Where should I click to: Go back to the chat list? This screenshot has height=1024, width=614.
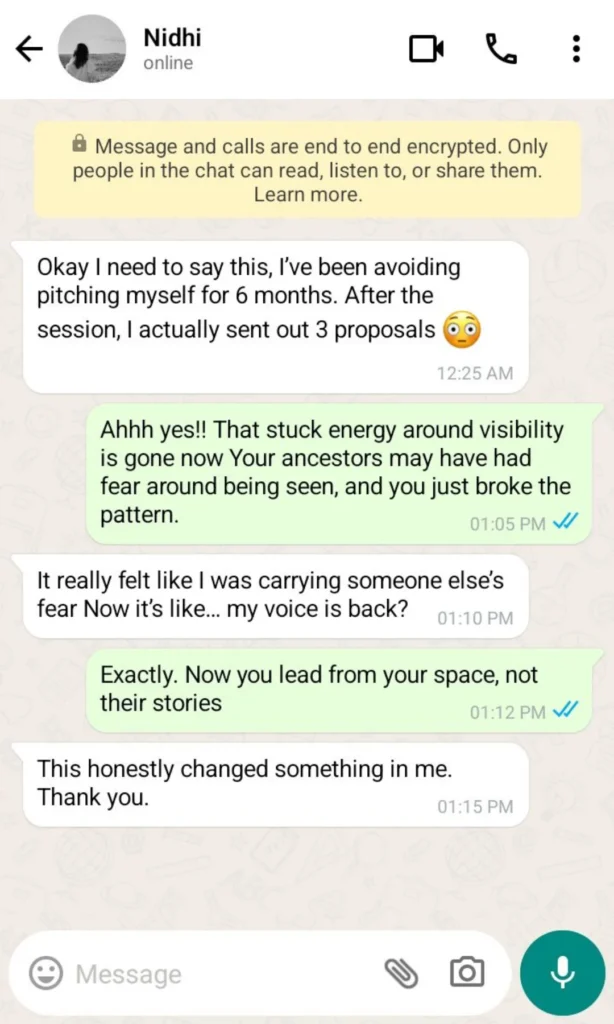tap(30, 49)
